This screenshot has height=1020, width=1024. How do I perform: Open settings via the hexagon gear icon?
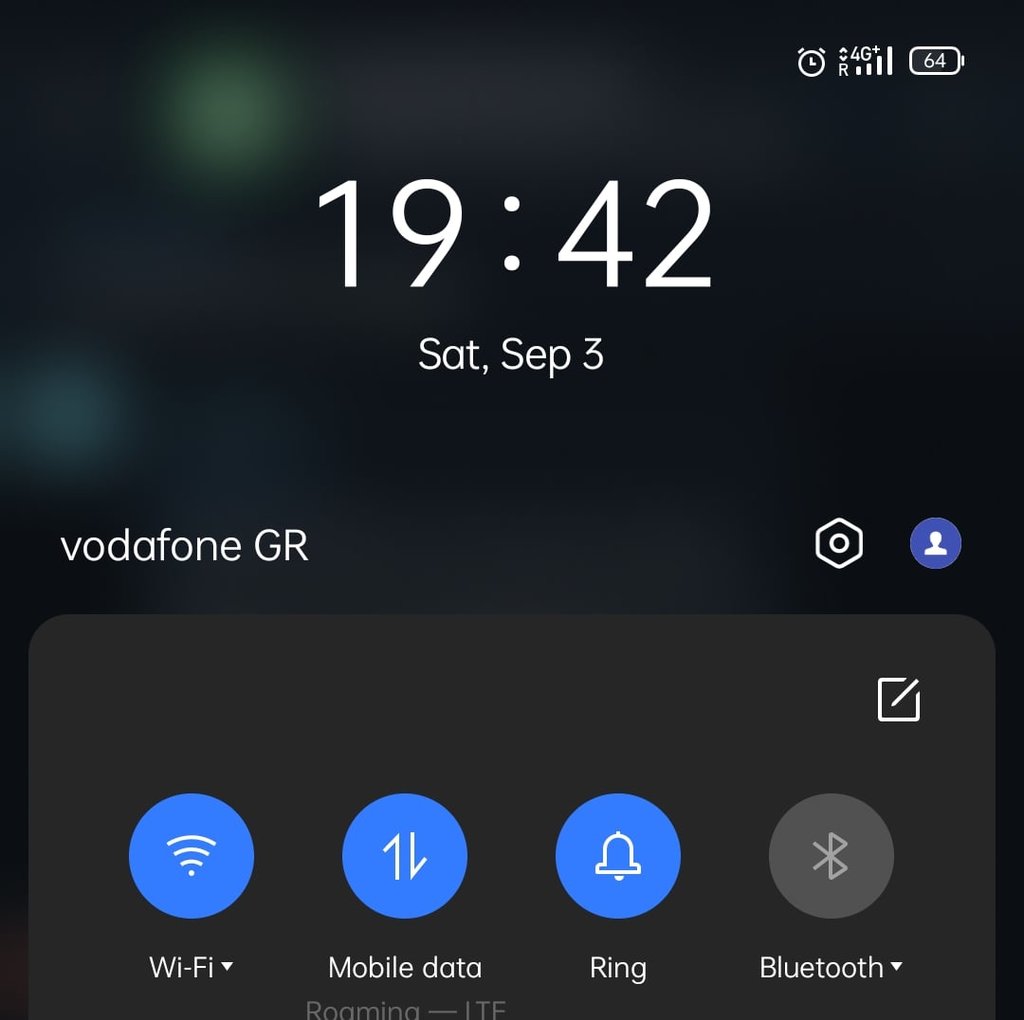pyautogui.click(x=838, y=544)
